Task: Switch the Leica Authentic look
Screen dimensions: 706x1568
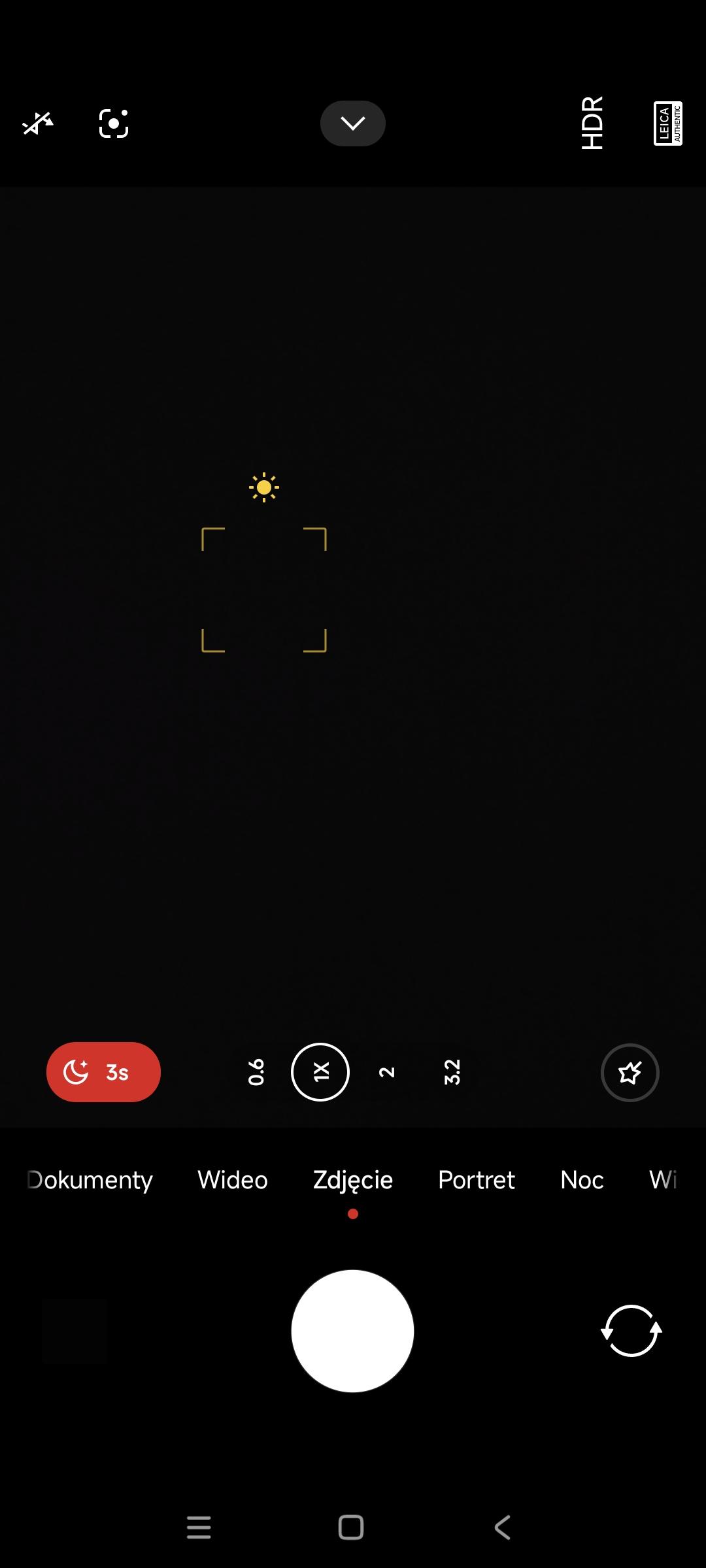Action: 667,123
